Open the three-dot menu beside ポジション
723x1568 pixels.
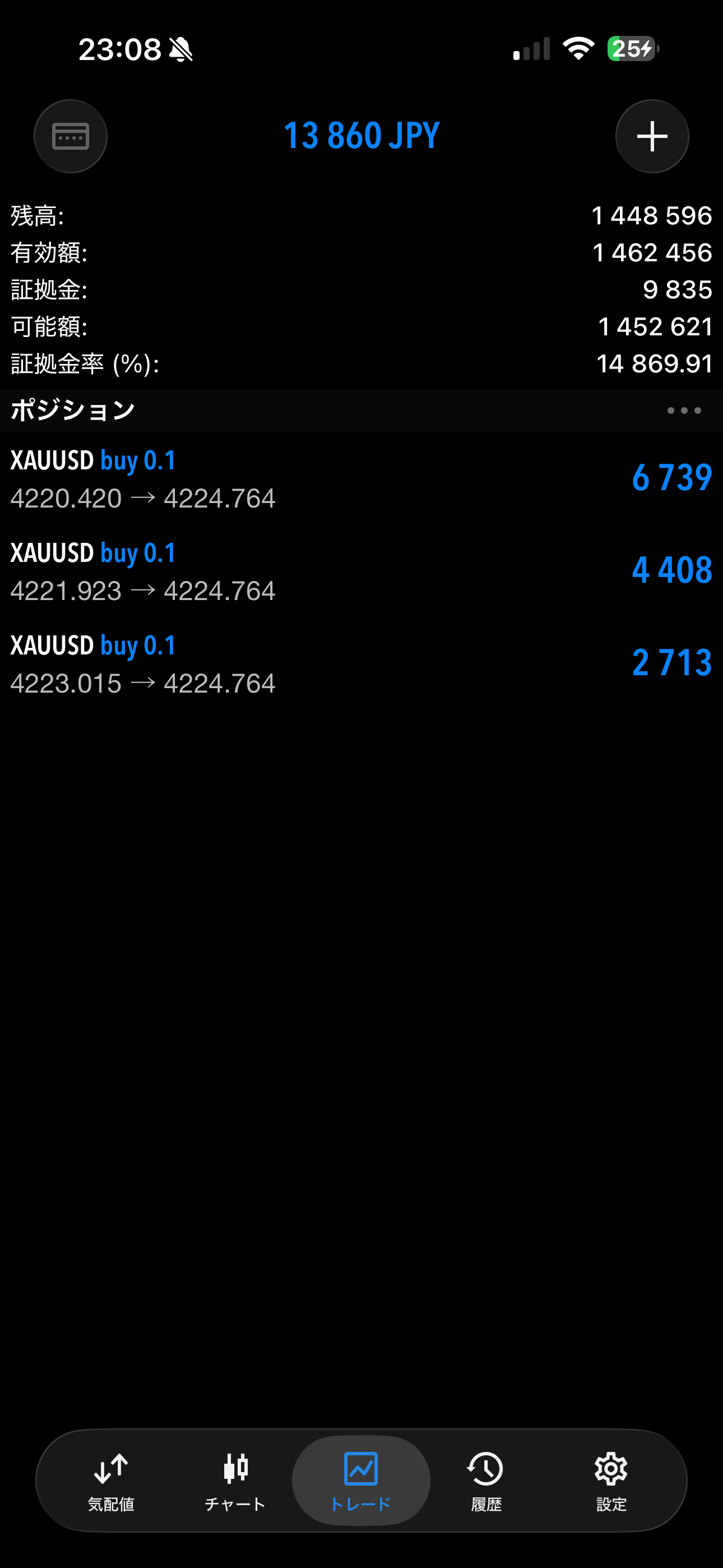pyautogui.click(x=683, y=411)
